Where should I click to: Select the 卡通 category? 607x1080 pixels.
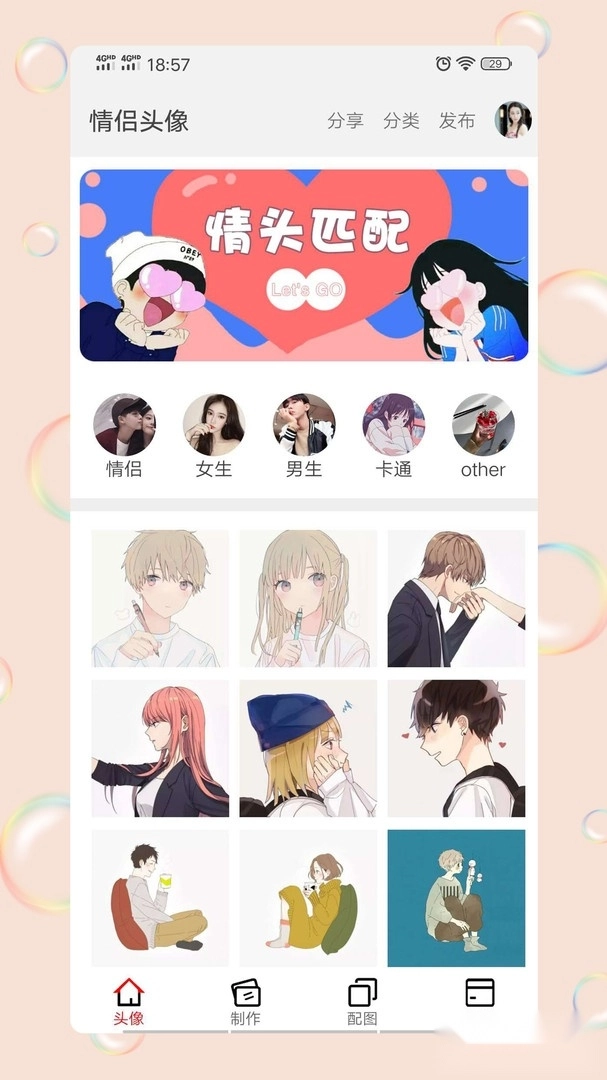(393, 436)
